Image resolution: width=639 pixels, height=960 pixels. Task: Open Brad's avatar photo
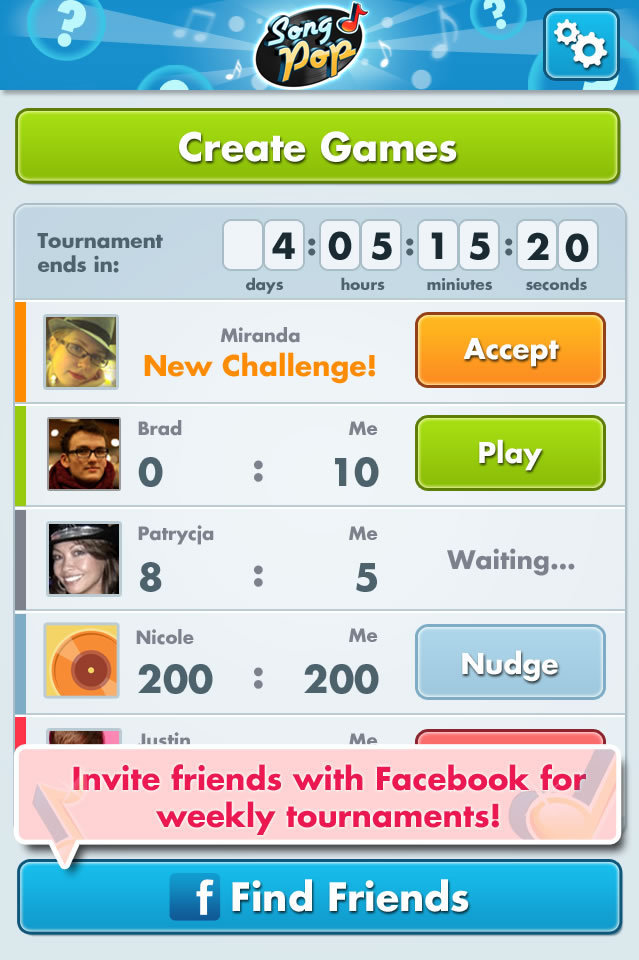84,454
